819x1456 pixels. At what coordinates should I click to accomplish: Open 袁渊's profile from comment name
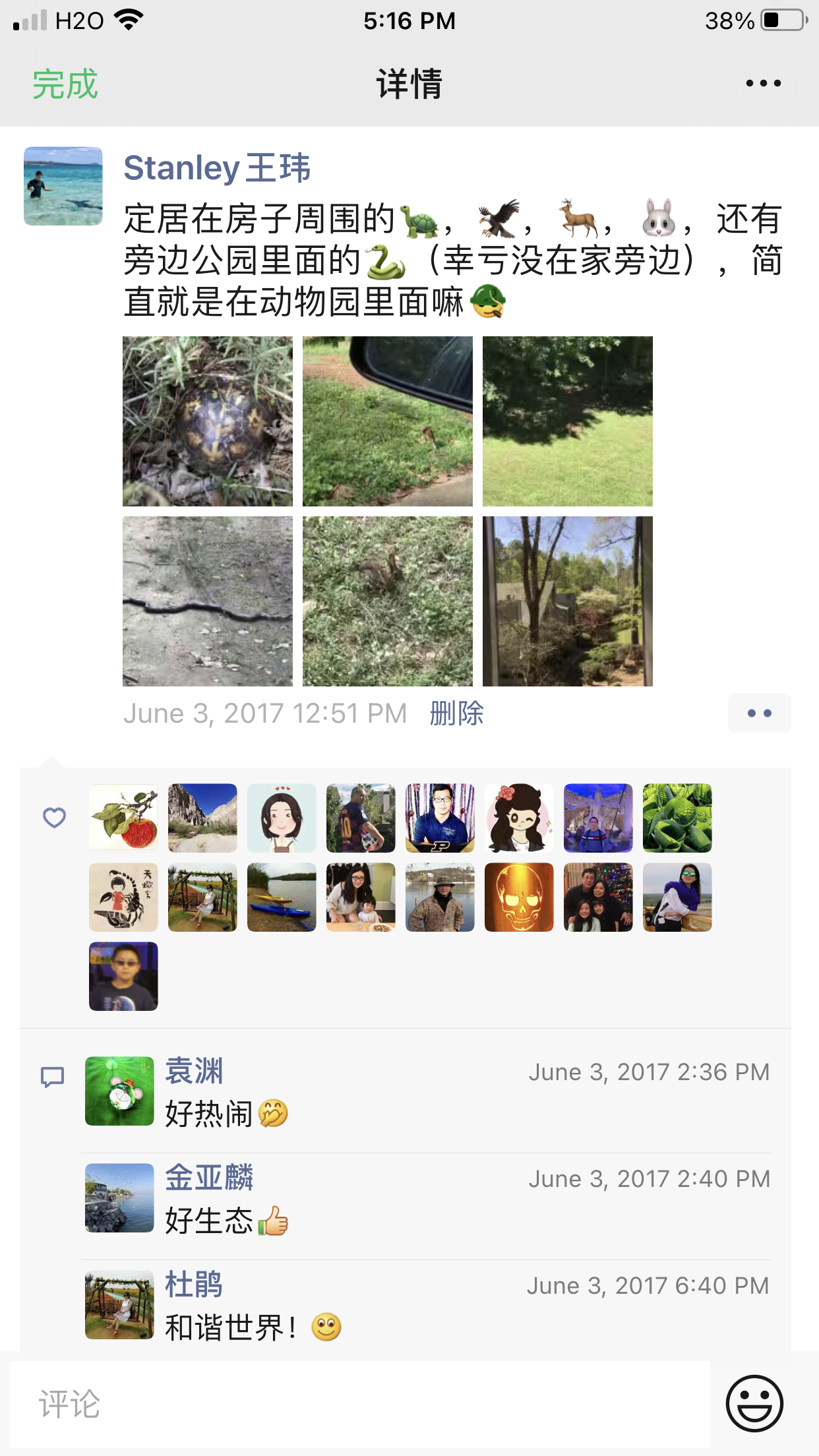[194, 1071]
